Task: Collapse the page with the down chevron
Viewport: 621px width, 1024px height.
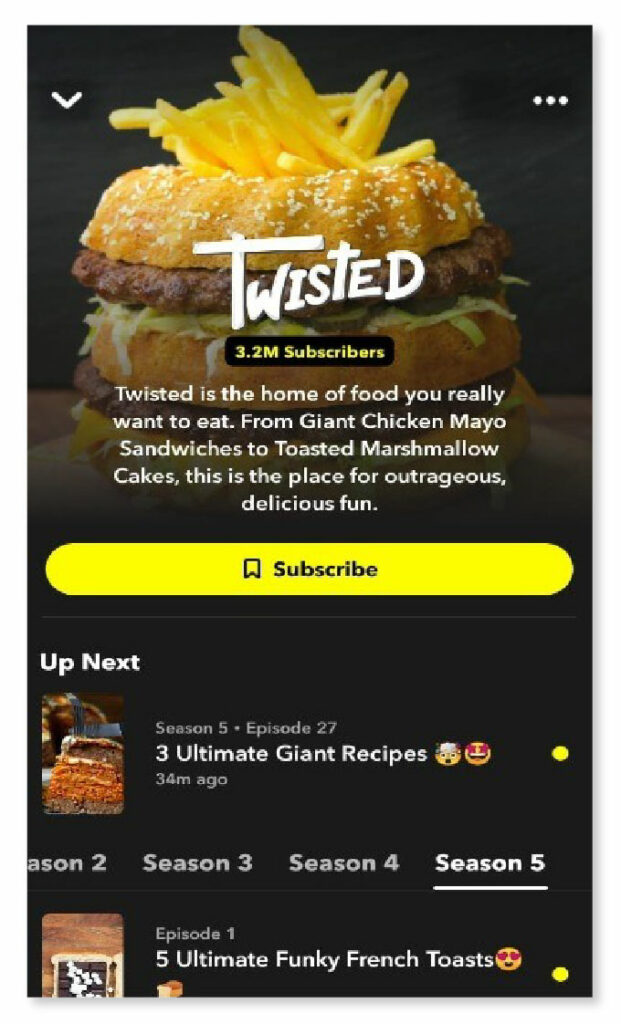Action: (x=67, y=100)
